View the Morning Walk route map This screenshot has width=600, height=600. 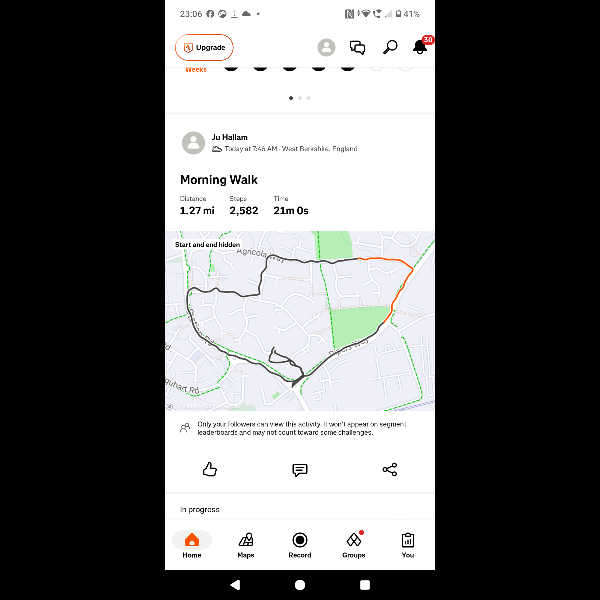click(x=300, y=320)
